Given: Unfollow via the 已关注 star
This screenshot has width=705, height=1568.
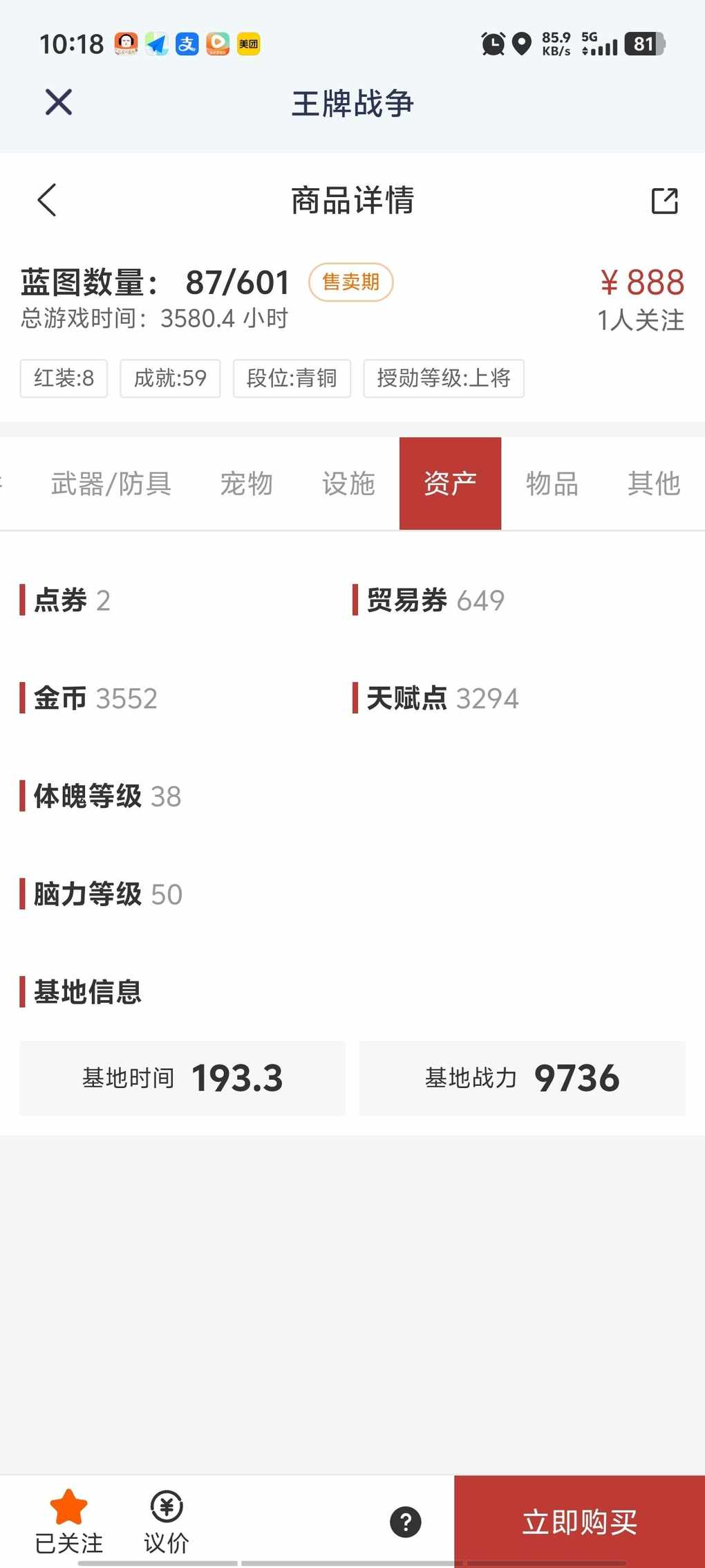Looking at the screenshot, I should (x=69, y=1522).
